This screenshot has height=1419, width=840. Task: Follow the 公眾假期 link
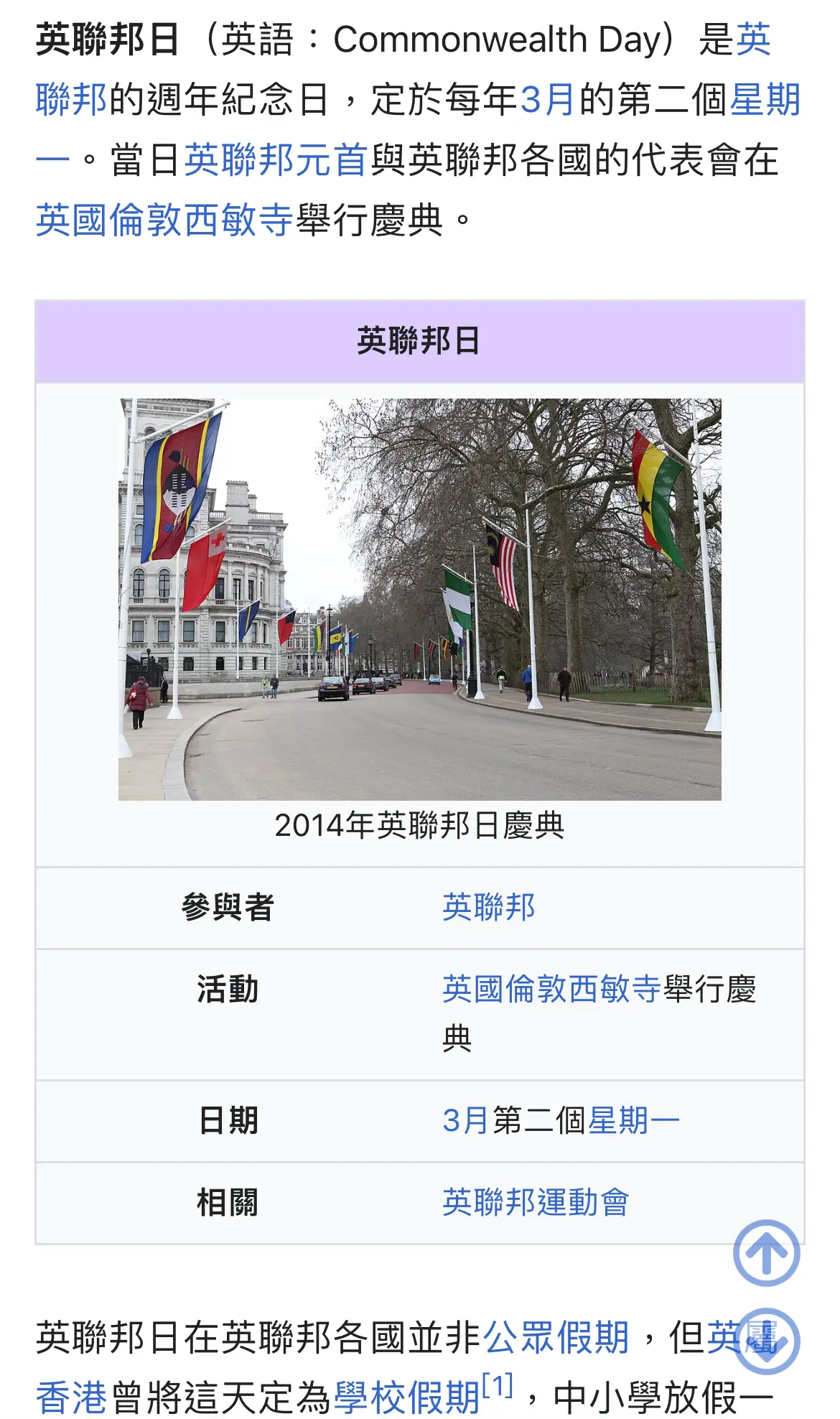(x=556, y=1337)
